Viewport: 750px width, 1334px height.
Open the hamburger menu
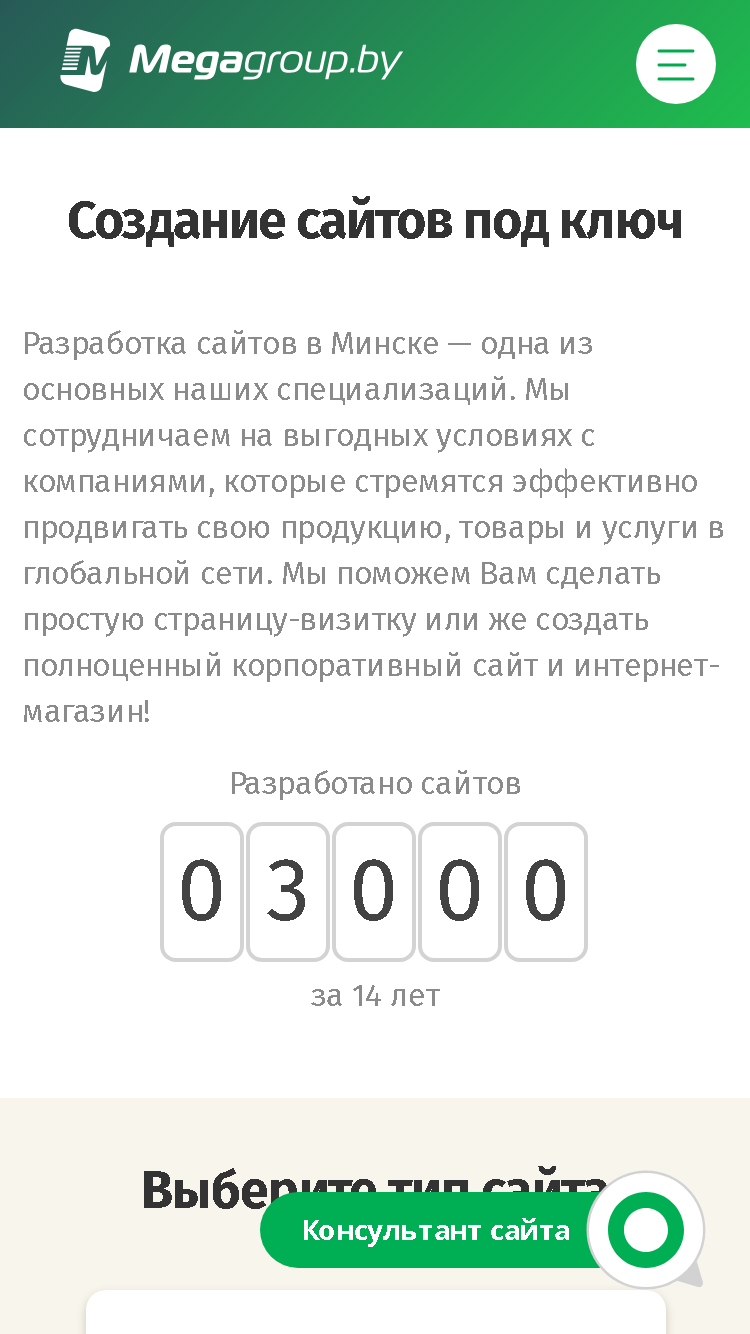(x=676, y=64)
